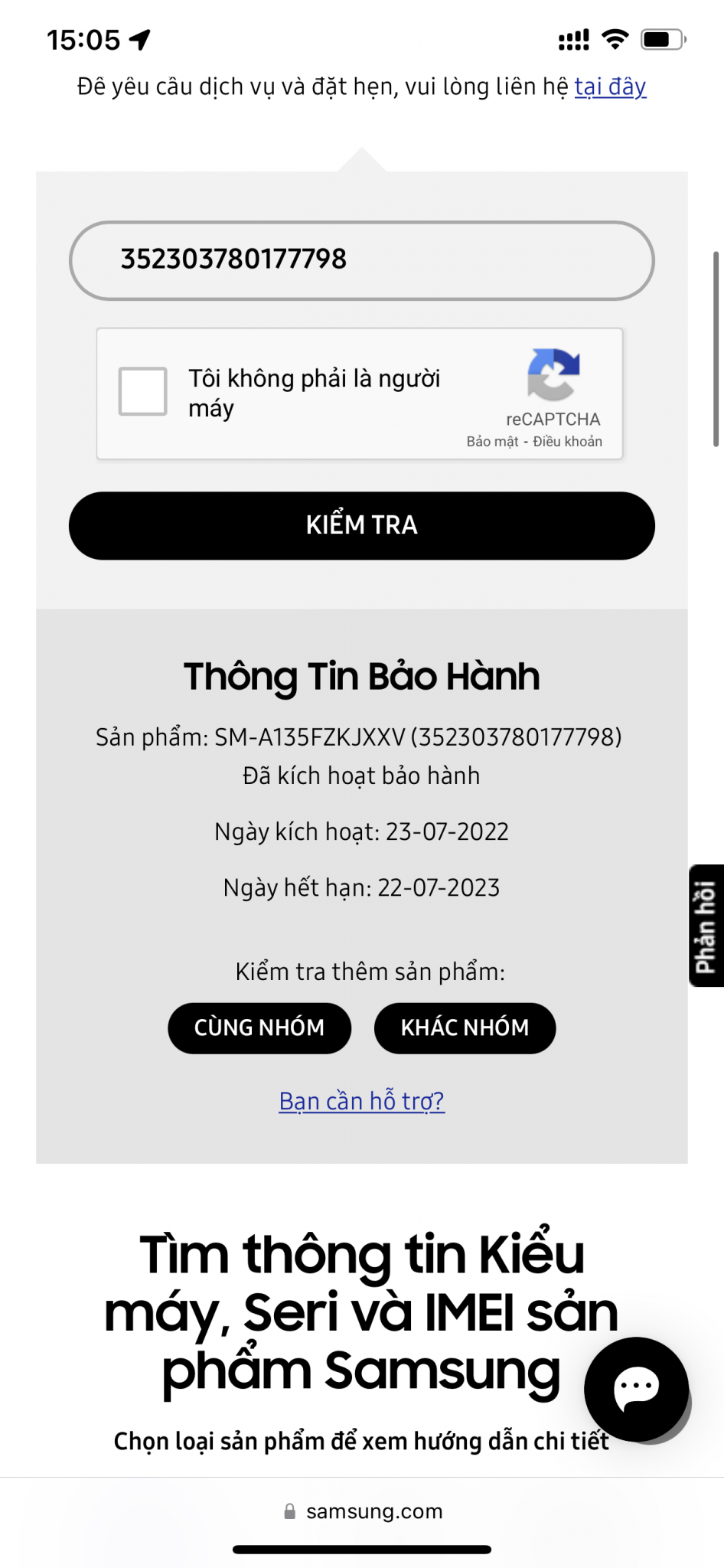
Task: Open reCAPTCHA Điều khoản terms link
Action: point(568,442)
